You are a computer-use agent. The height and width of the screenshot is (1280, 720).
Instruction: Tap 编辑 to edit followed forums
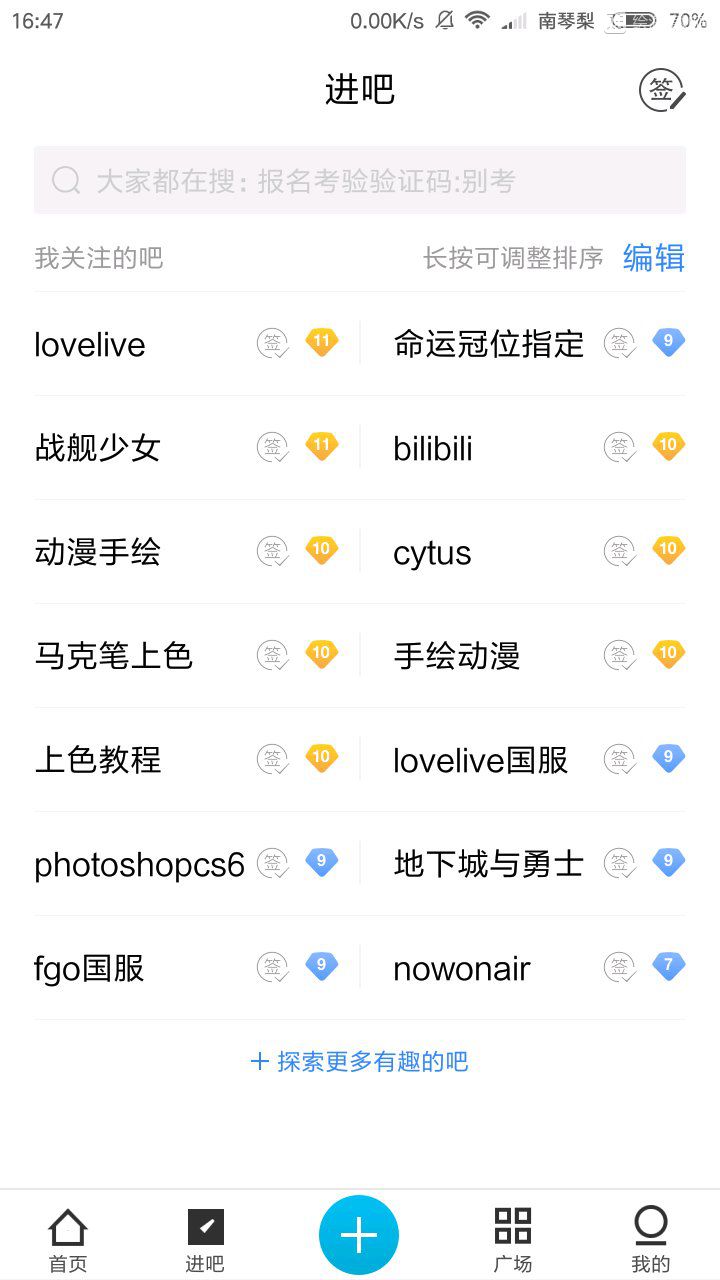[x=654, y=258]
